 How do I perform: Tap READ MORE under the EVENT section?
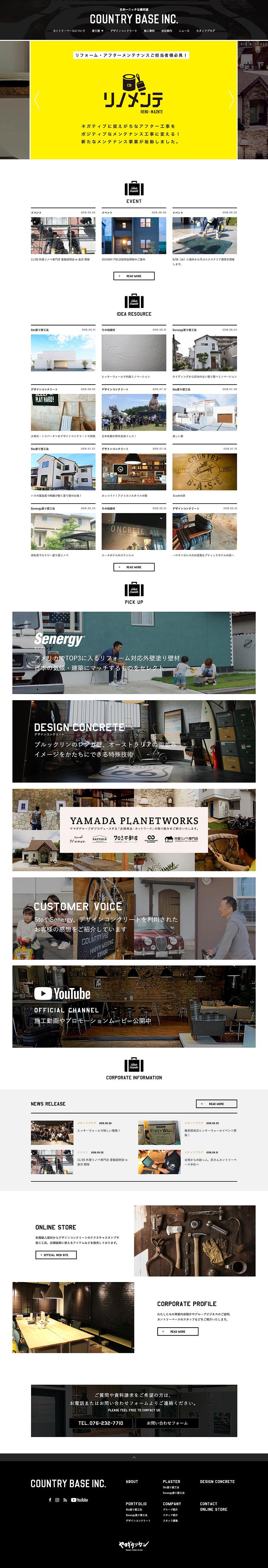click(x=134, y=276)
